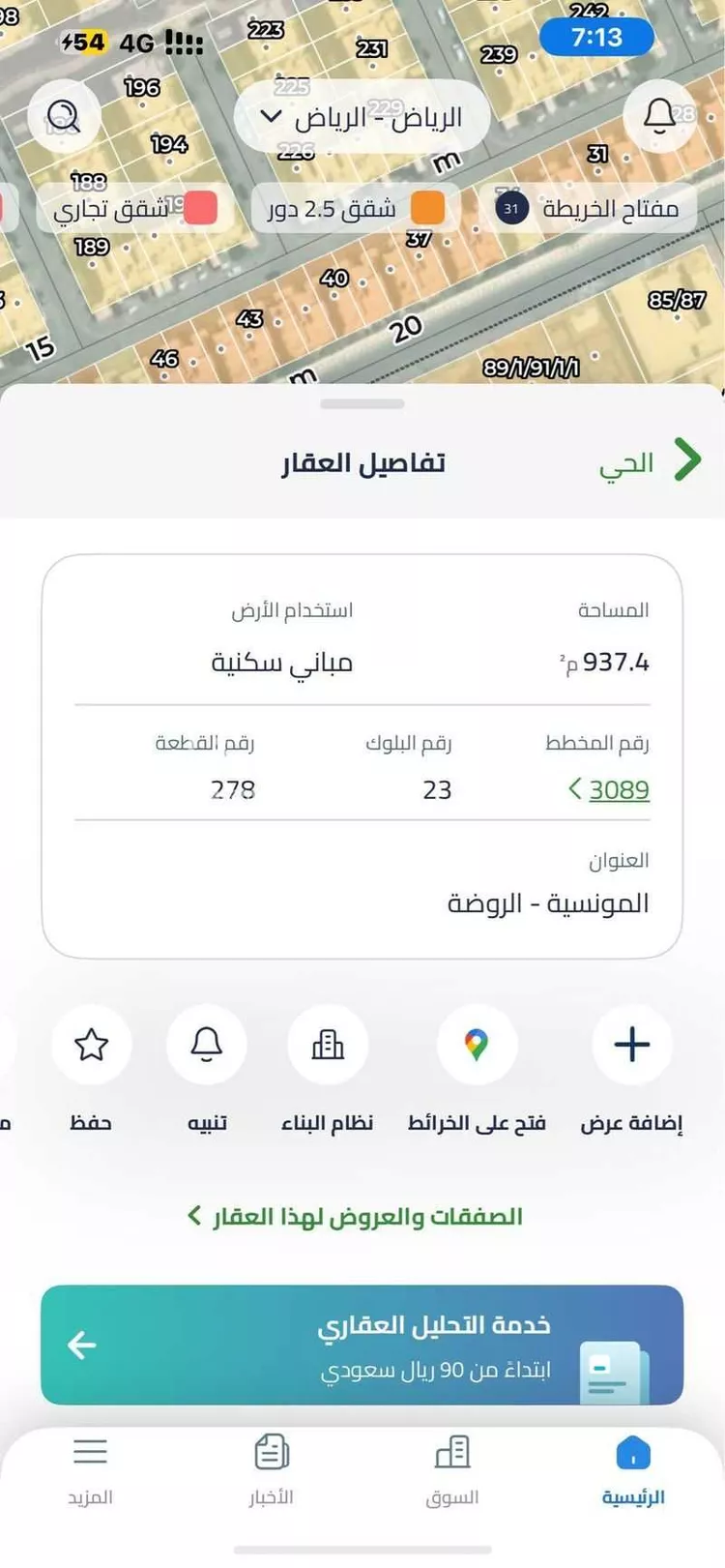Open the map search icon

[64, 117]
